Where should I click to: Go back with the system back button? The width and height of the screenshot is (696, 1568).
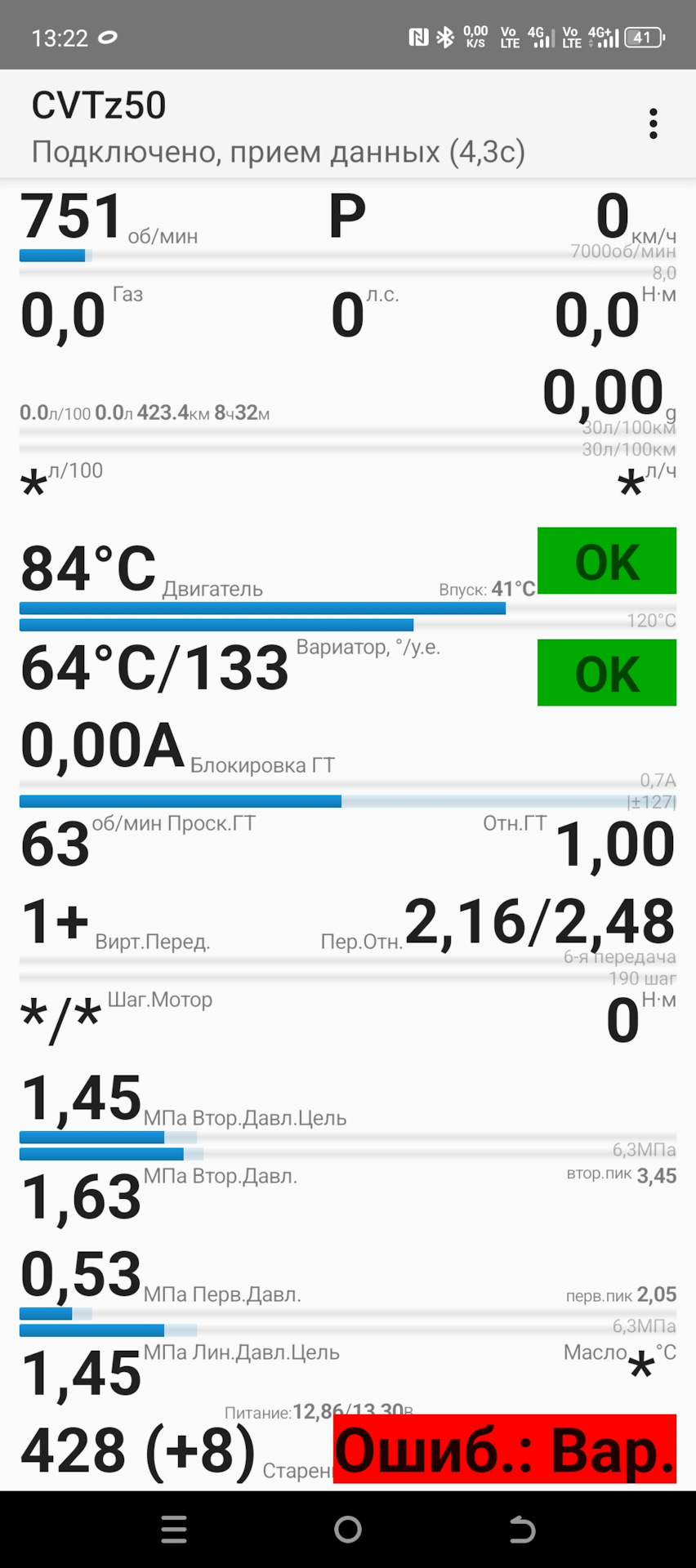click(522, 1529)
